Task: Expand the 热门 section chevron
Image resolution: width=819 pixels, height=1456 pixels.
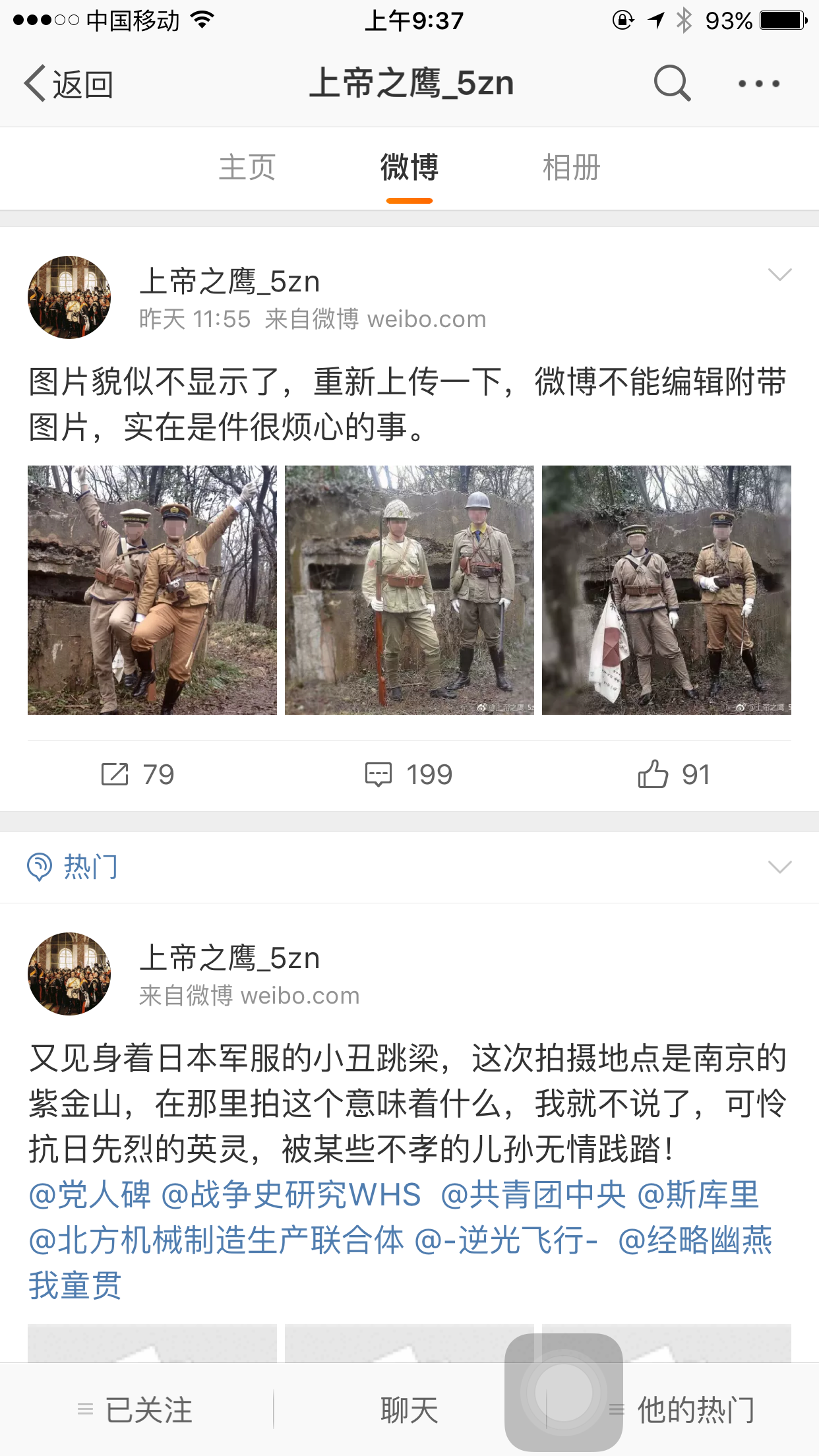Action: (x=779, y=866)
